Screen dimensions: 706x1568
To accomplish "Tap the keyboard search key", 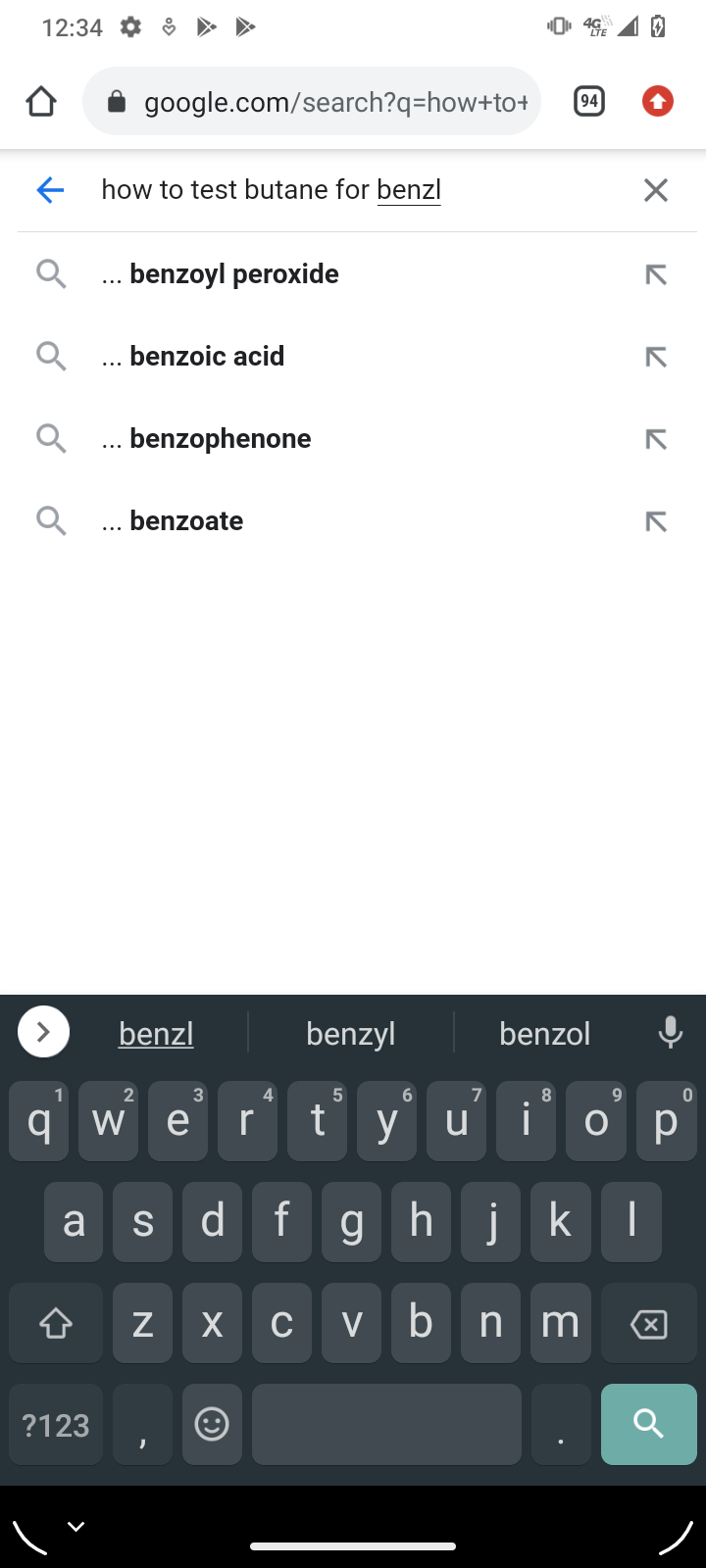I will 648,1424.
